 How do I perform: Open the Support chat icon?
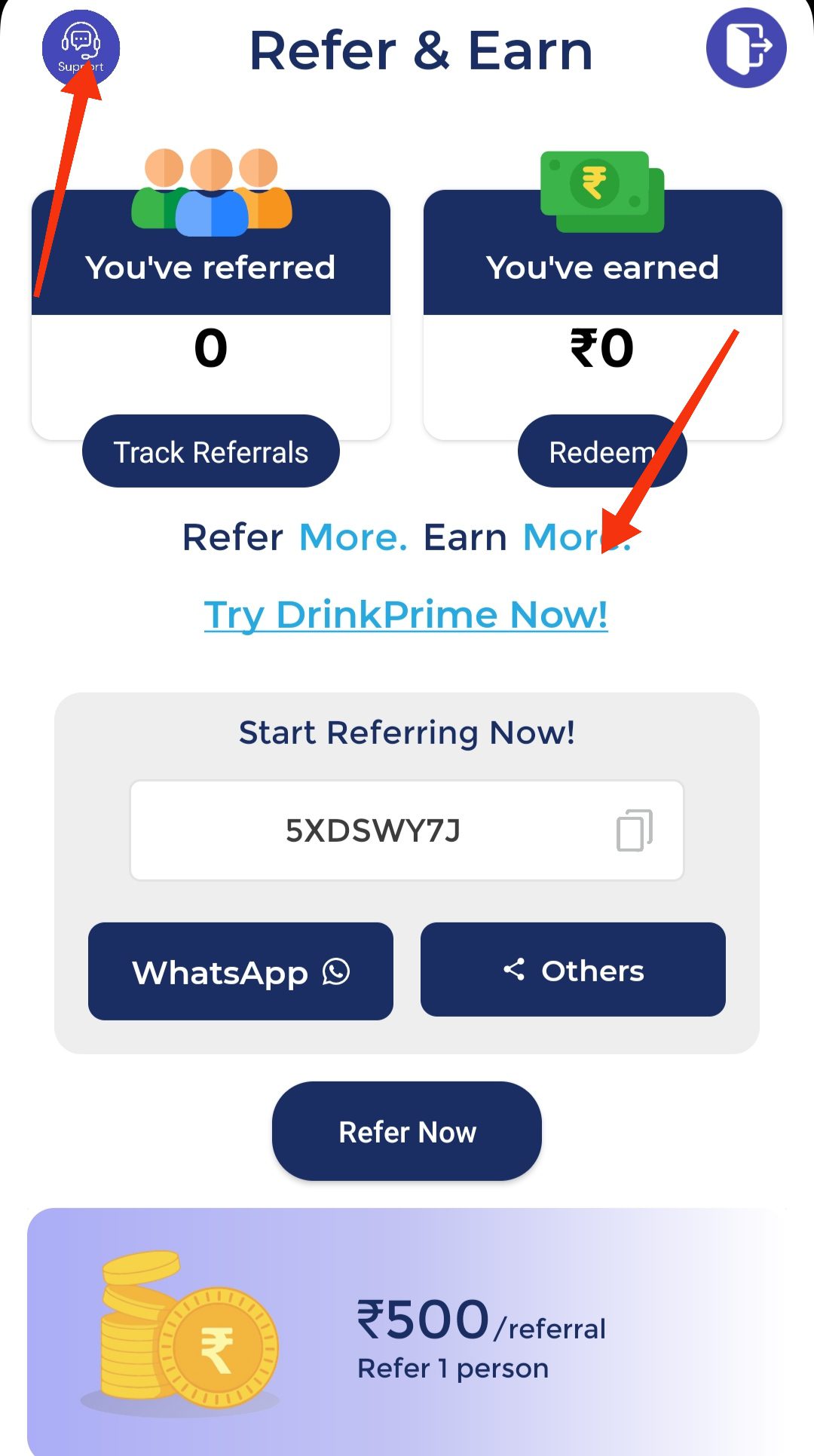(x=81, y=47)
